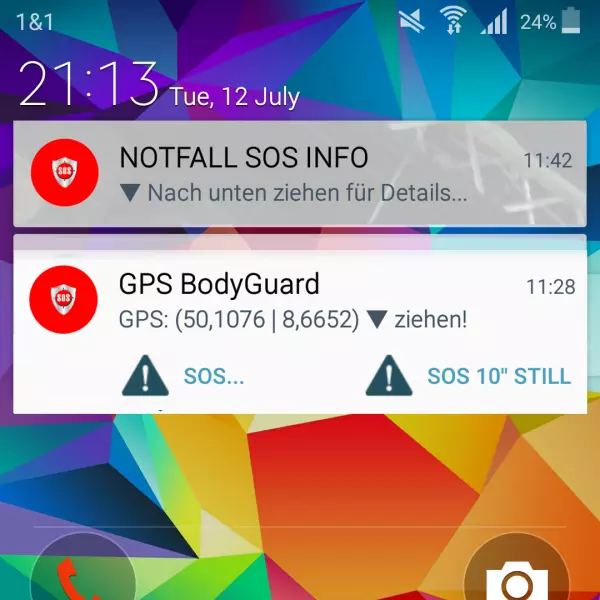Viewport: 600px width, 600px height.
Task: Trigger the SOS 10" STILL action
Action: pos(470,377)
